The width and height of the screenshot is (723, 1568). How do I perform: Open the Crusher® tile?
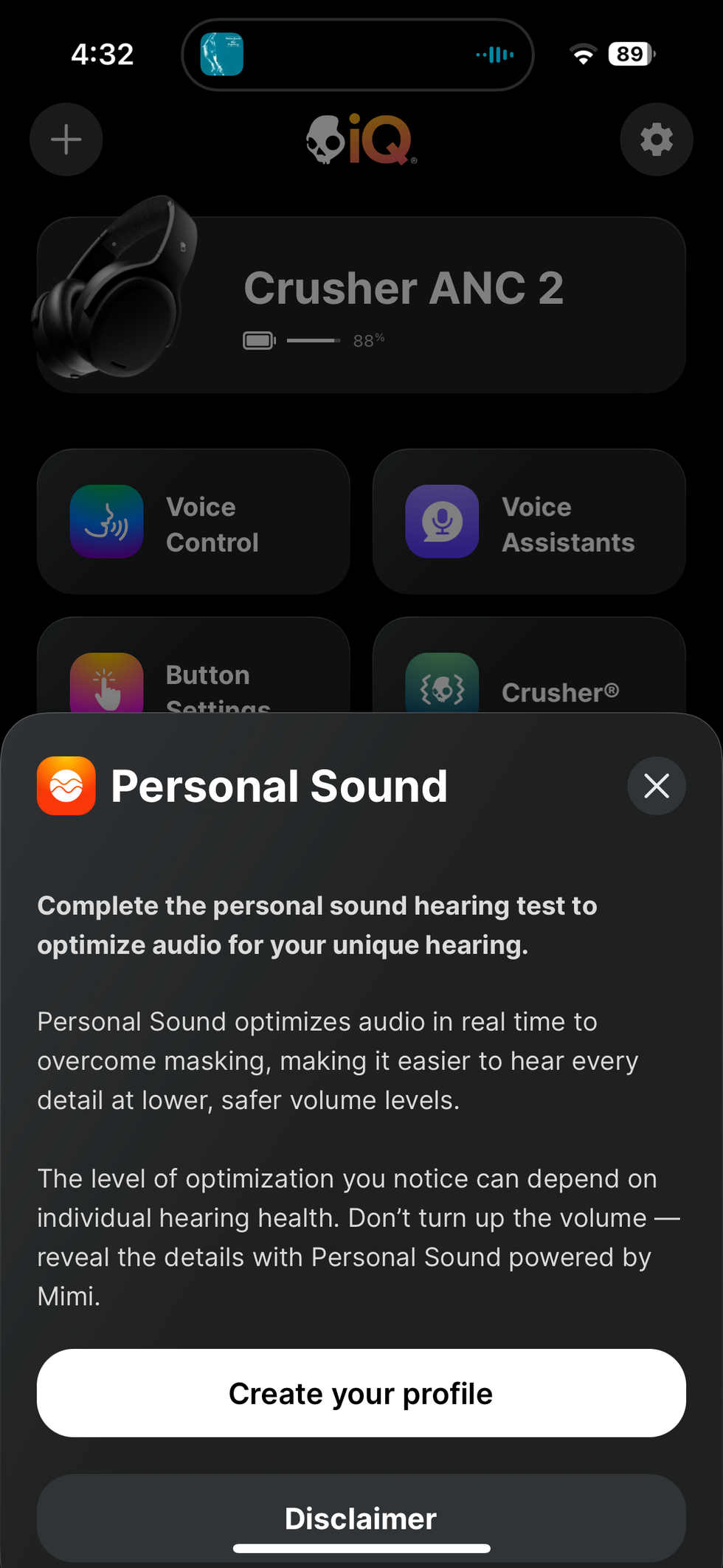tap(529, 679)
